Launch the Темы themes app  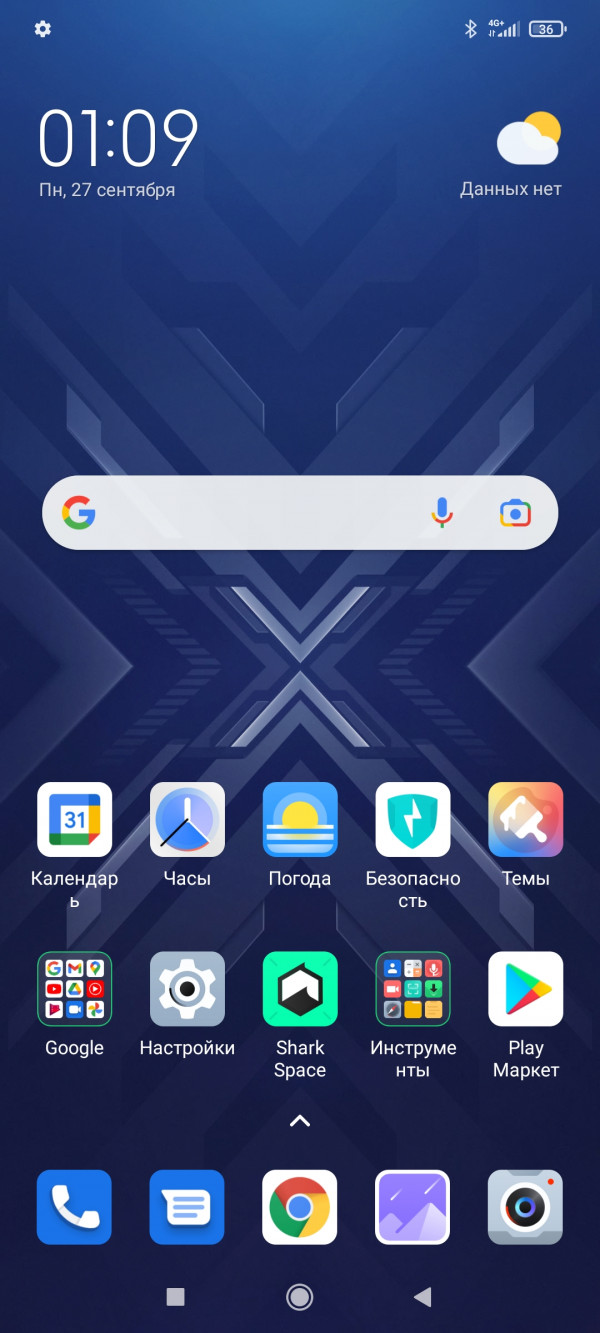pos(526,820)
